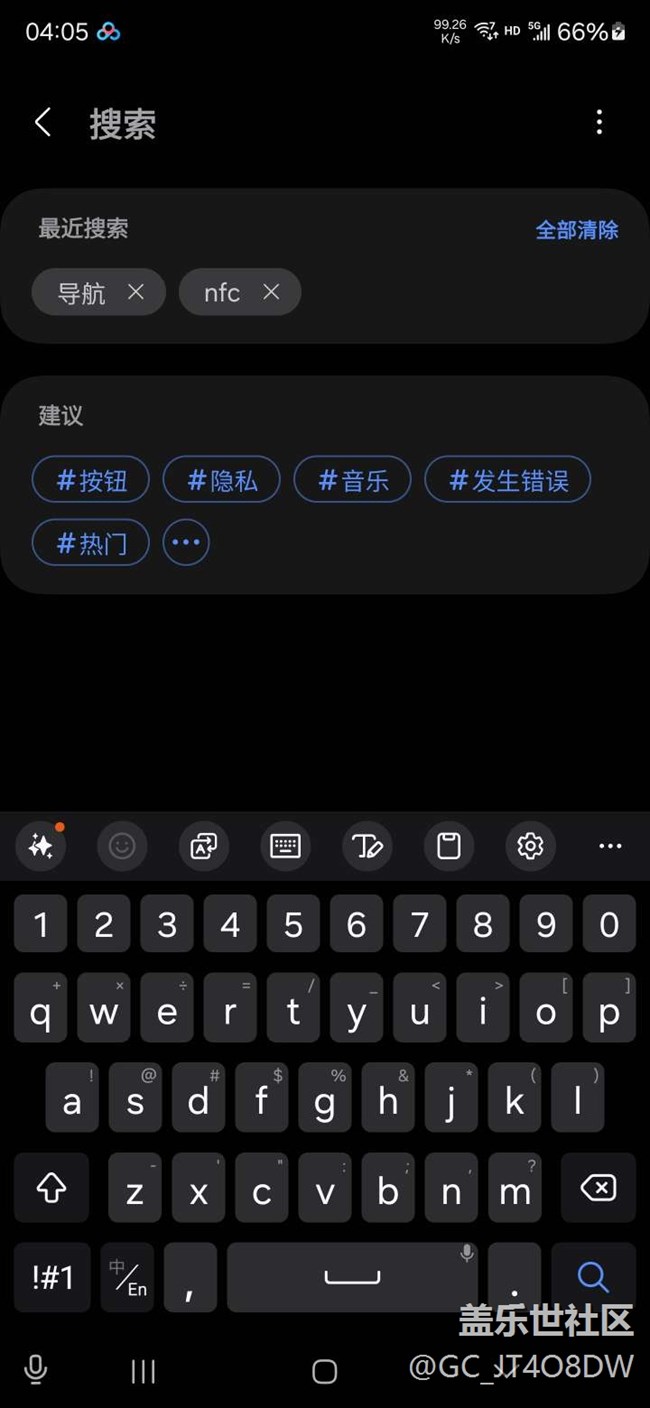Choose the #按钮 suggestion chip
Viewport: 650px width, 1408px height.
[91, 480]
